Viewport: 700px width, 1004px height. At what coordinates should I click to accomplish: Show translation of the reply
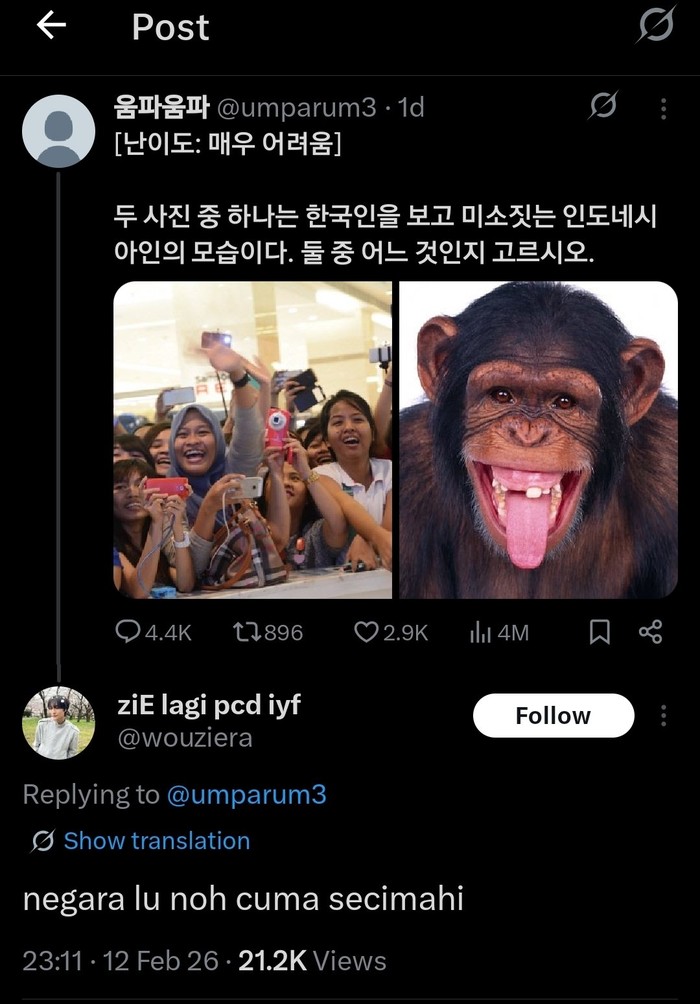click(155, 841)
